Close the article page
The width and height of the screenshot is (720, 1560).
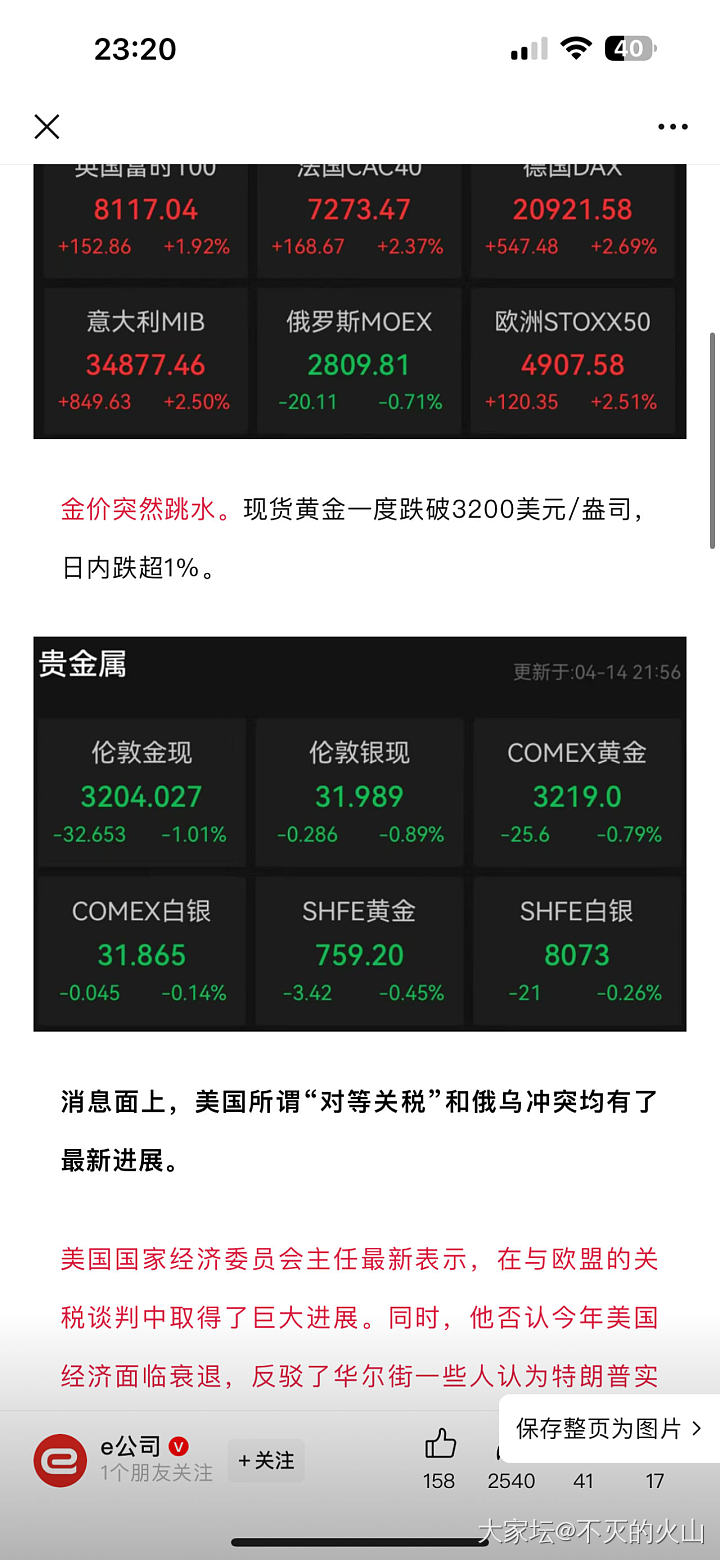pyautogui.click(x=47, y=126)
